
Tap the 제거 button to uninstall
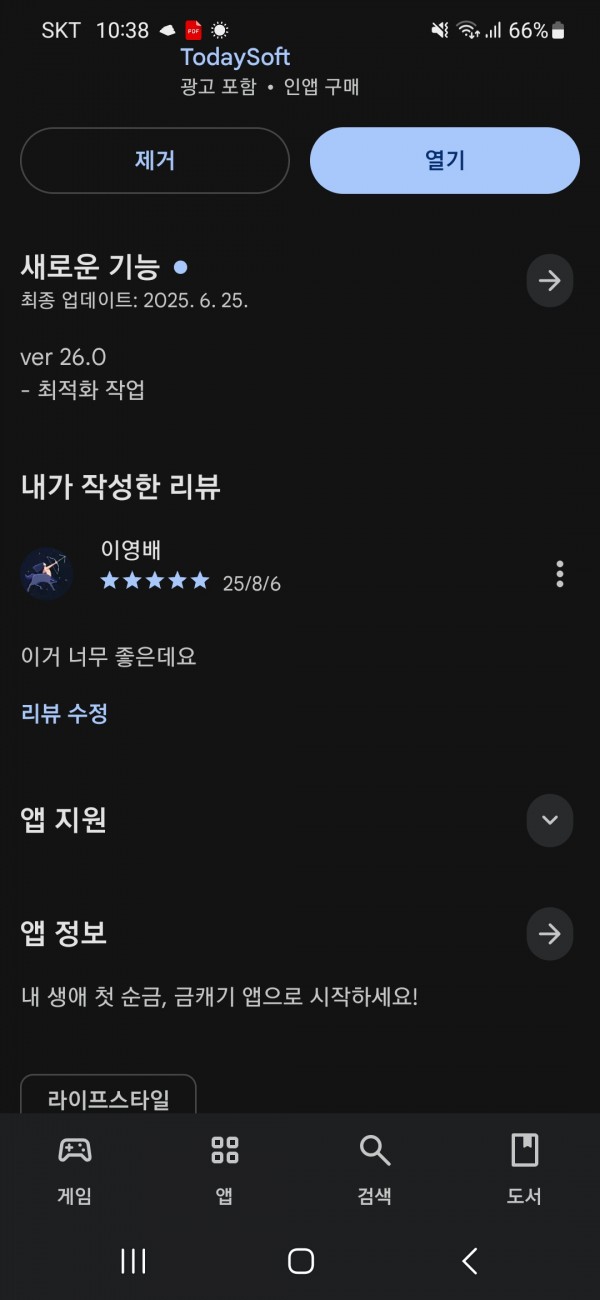[x=155, y=160]
